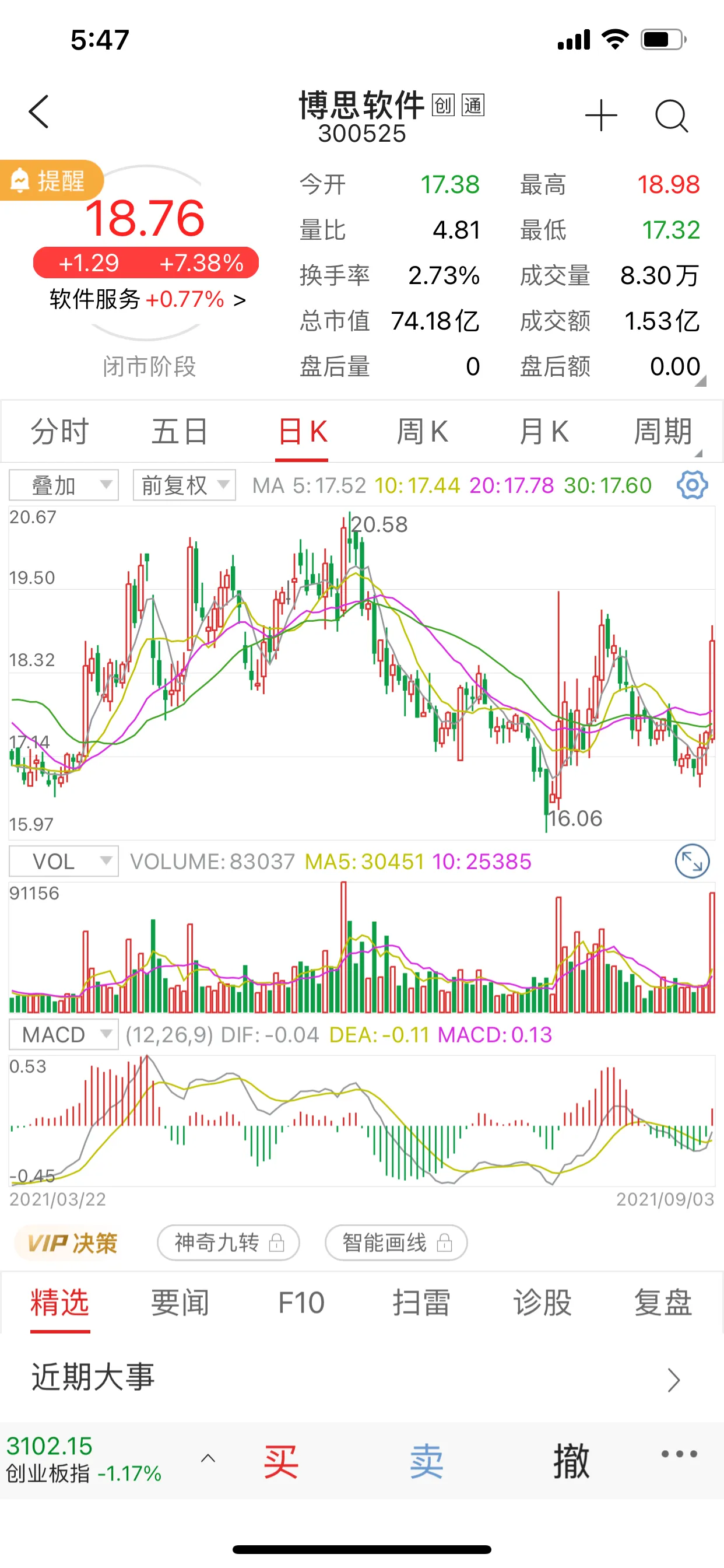Viewport: 724px width, 1568px height.
Task: Select the 月K chart tab
Action: 543,432
